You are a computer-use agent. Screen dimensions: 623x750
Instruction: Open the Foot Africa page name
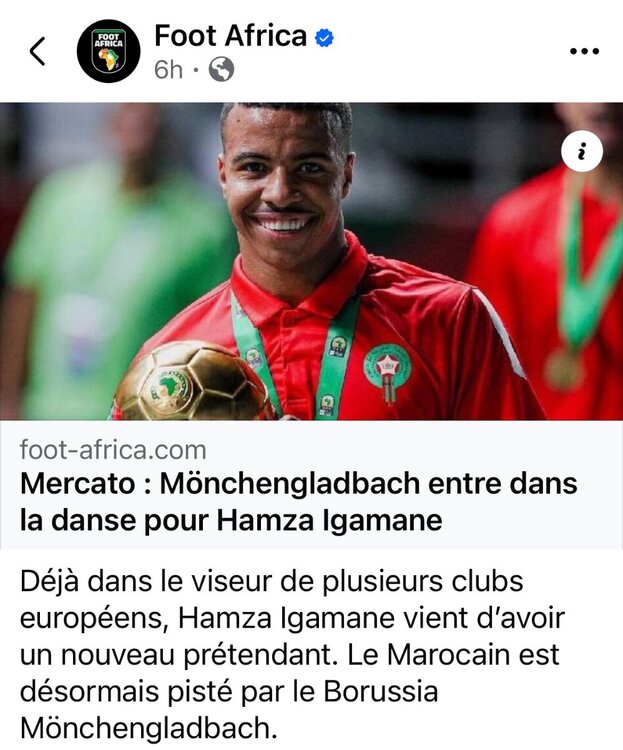click(x=230, y=36)
